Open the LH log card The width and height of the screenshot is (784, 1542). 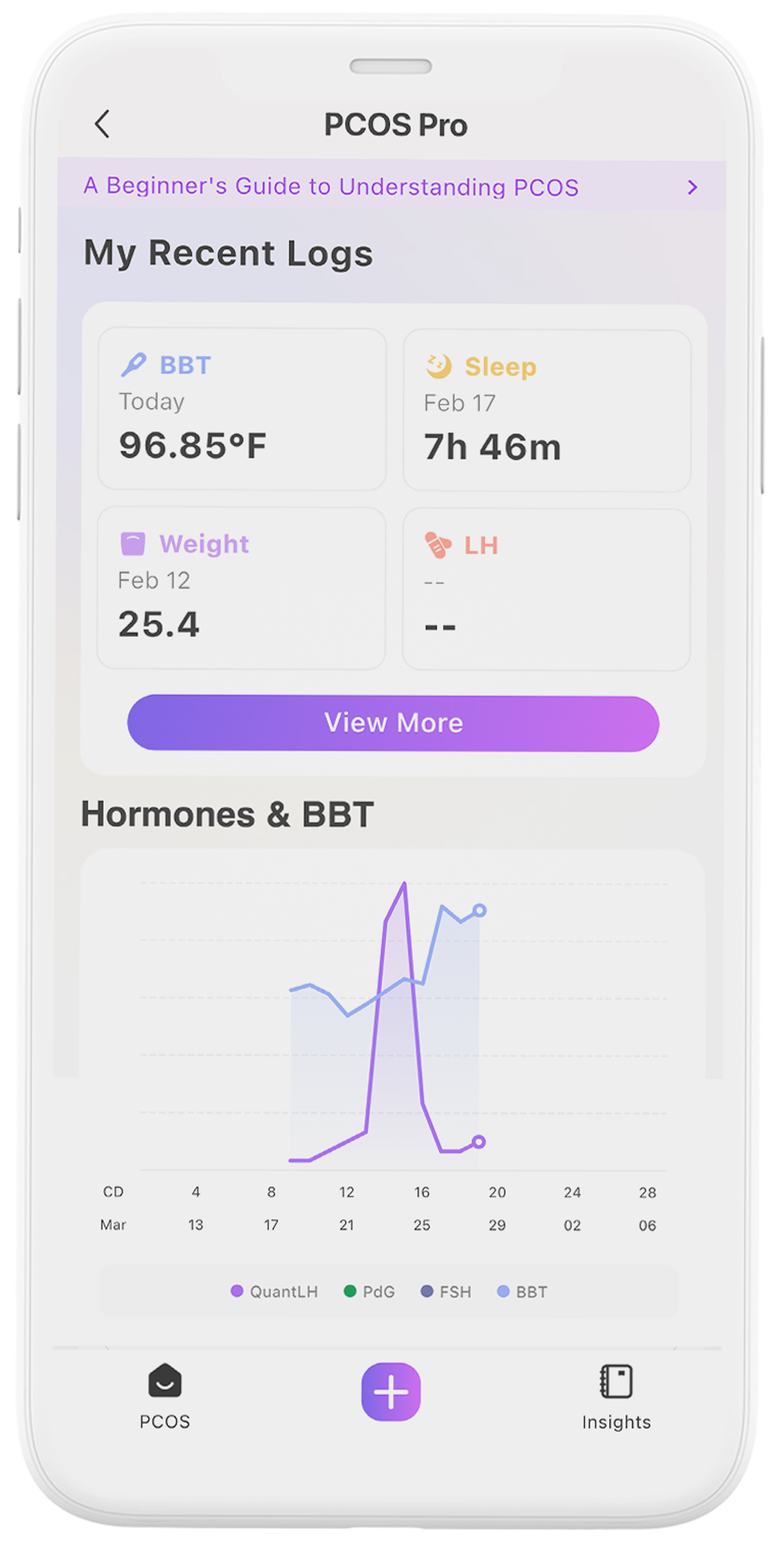click(x=546, y=588)
